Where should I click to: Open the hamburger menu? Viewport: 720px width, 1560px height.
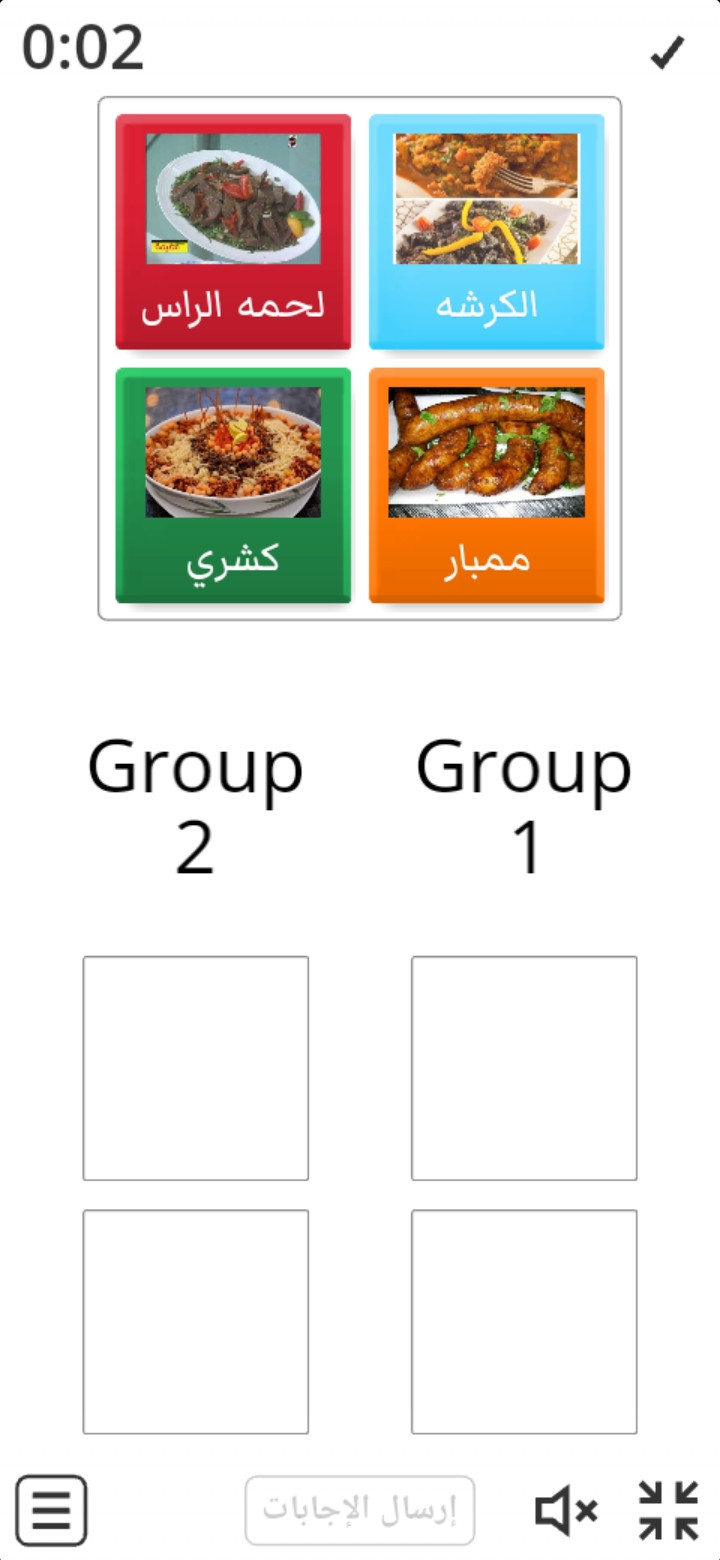51,1510
